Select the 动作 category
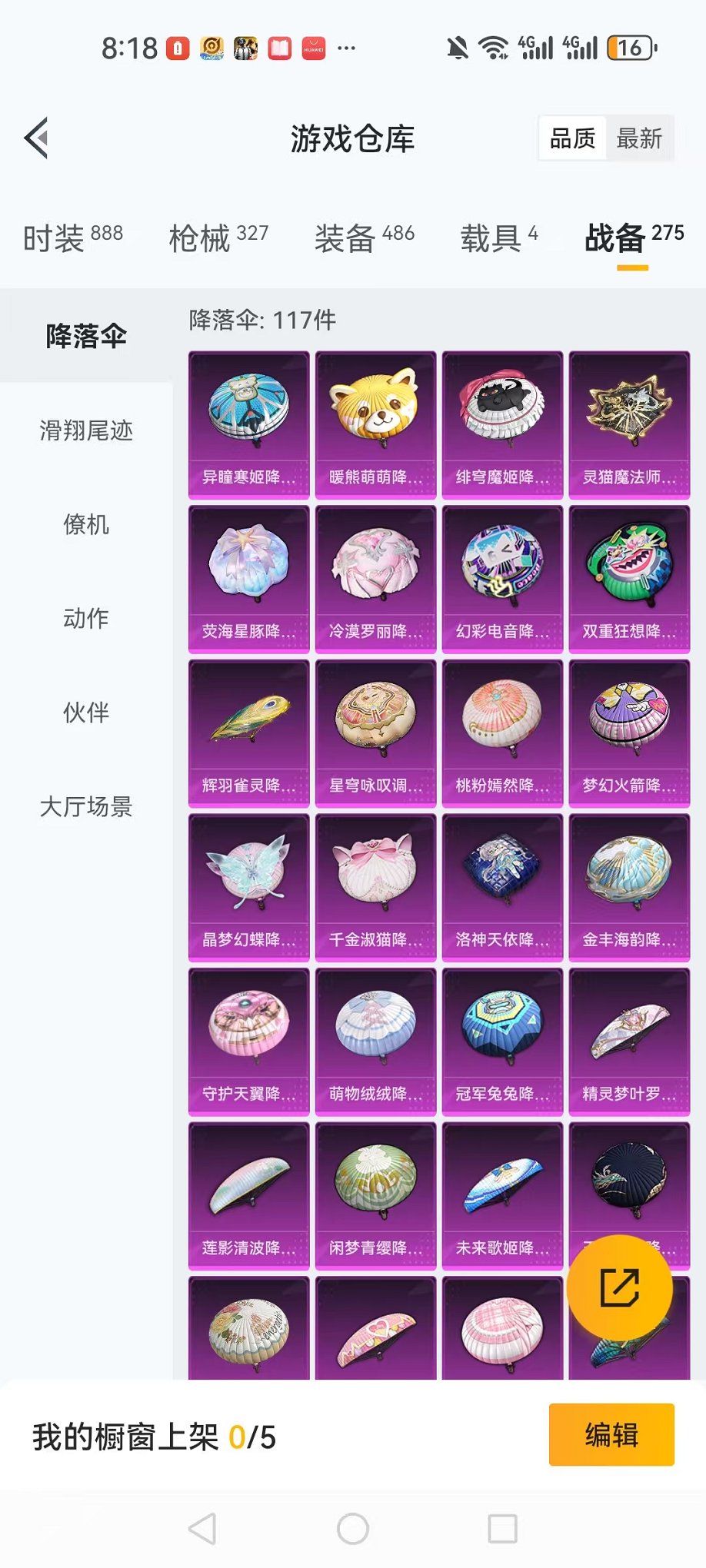This screenshot has height=1568, width=706. pos(86,619)
